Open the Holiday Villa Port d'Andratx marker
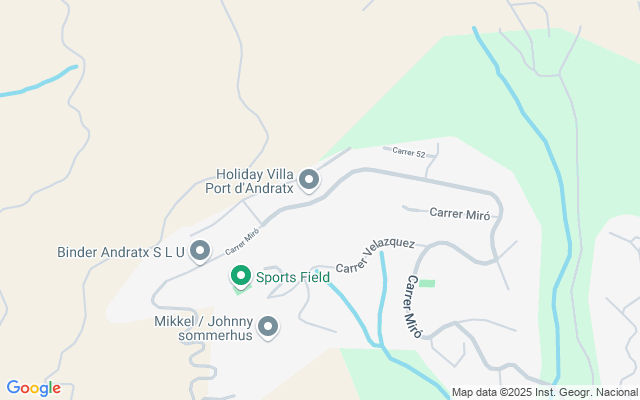640x400 pixels. 309,180
